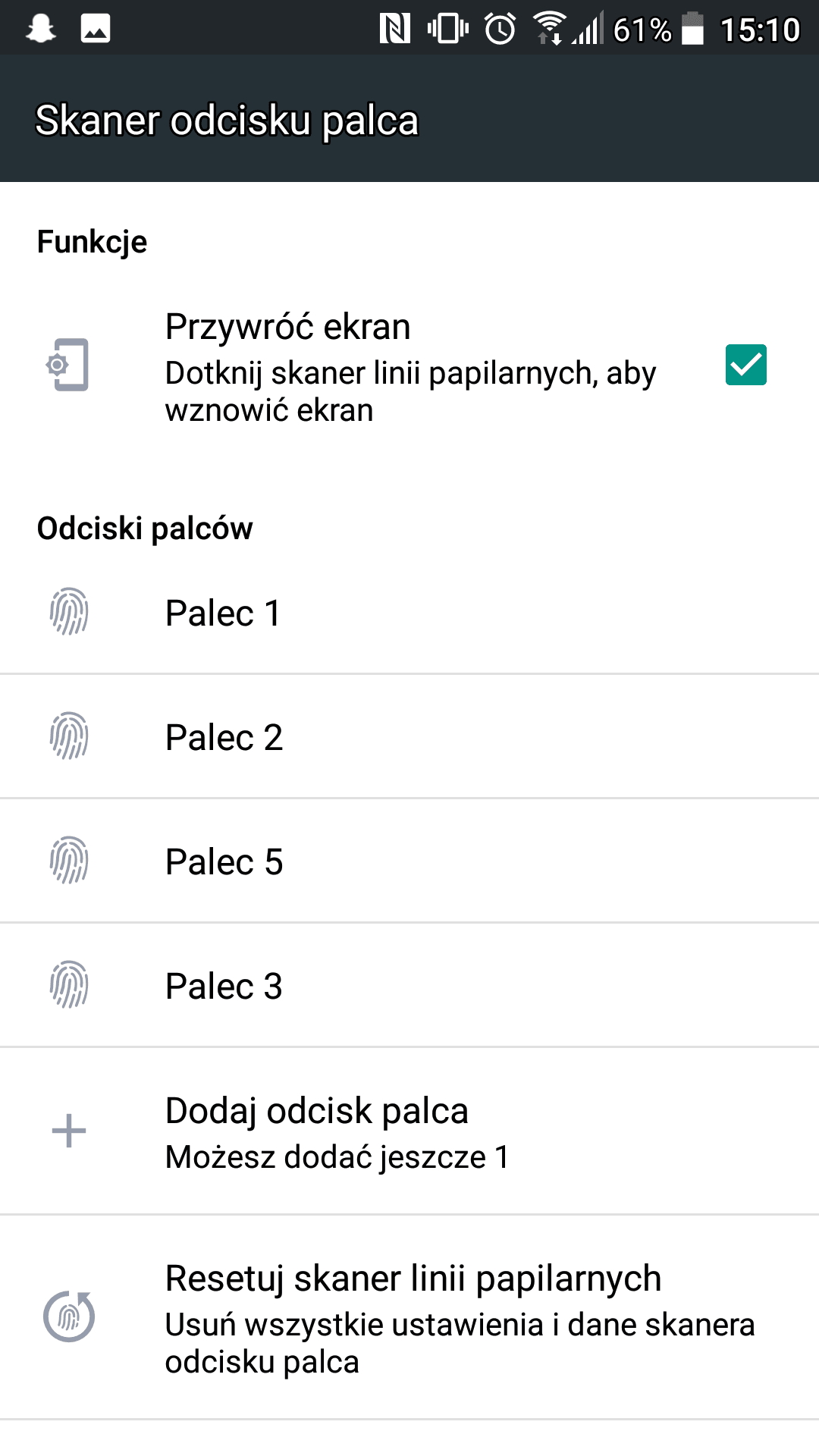Open the Palec 2 fingerprint entry
Image resolution: width=819 pixels, height=1456 pixels.
point(409,736)
